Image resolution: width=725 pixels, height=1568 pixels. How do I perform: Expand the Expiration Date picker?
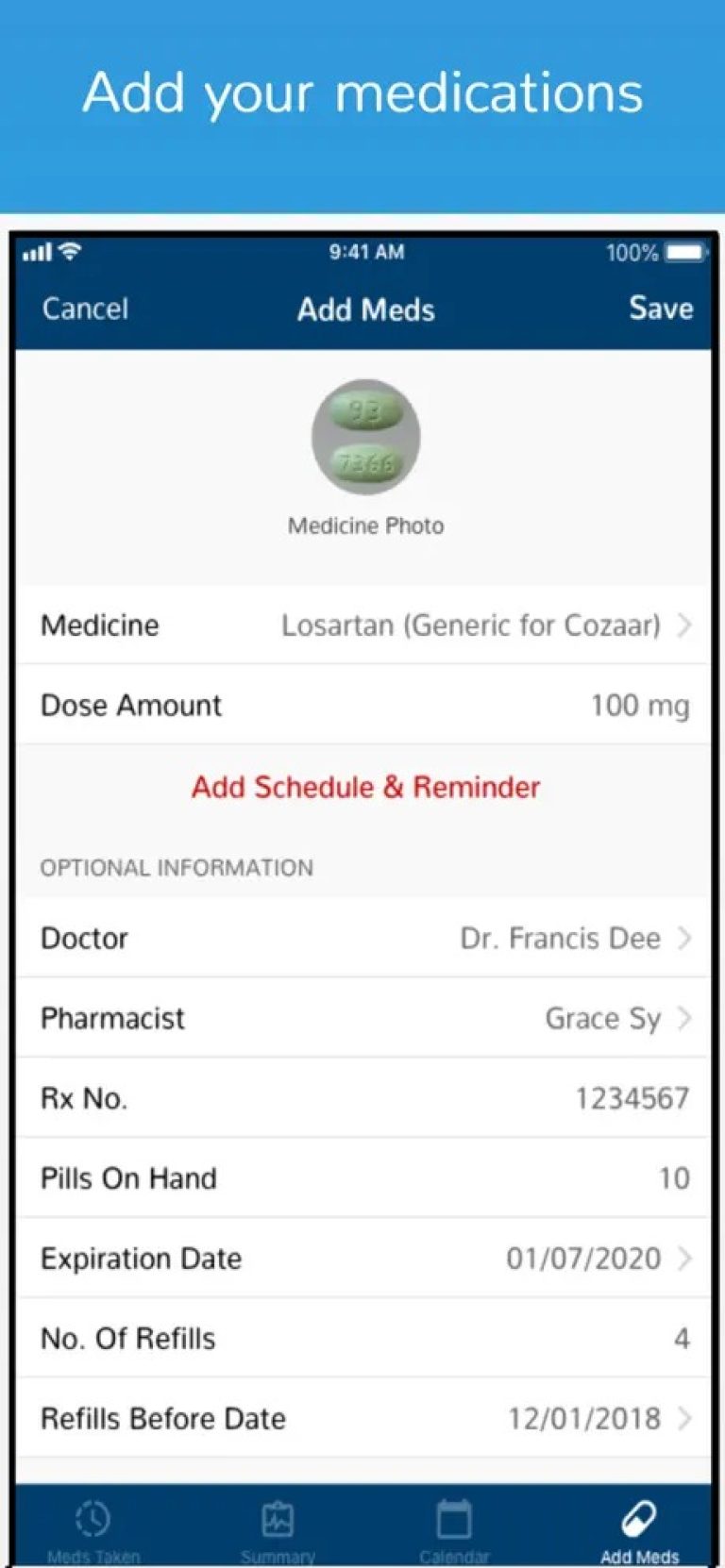tap(365, 1258)
